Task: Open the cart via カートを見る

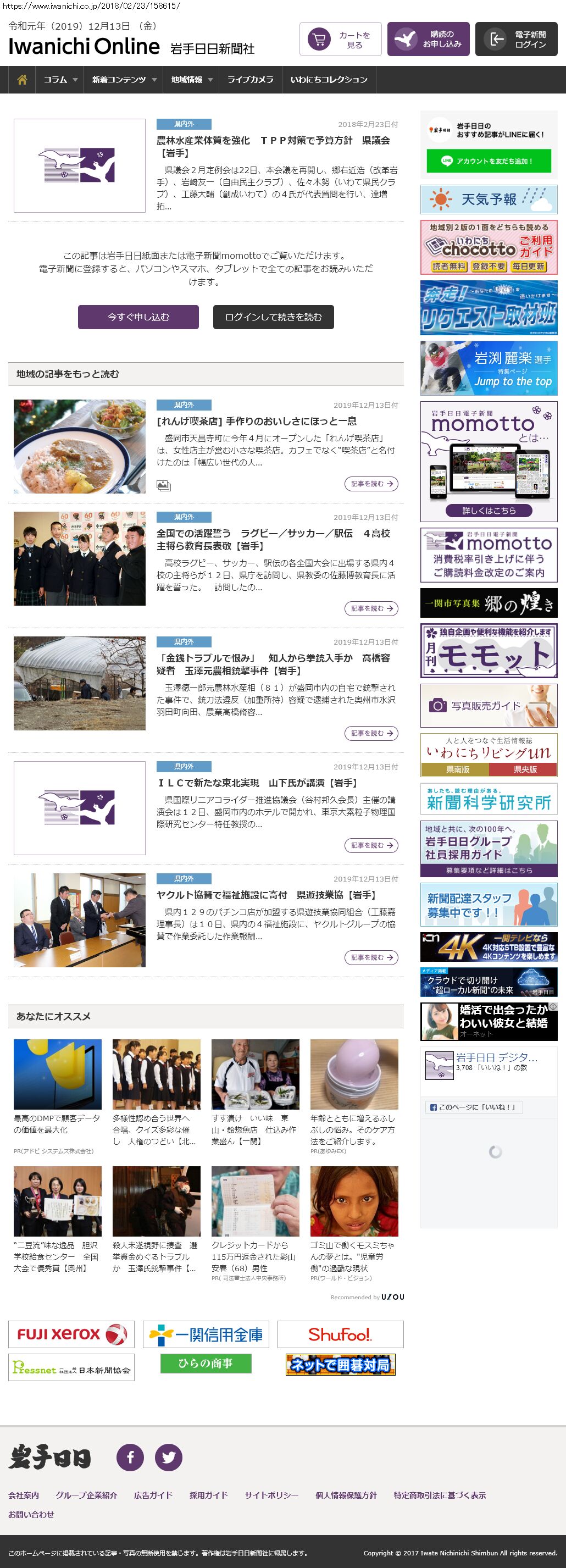Action: tap(340, 40)
